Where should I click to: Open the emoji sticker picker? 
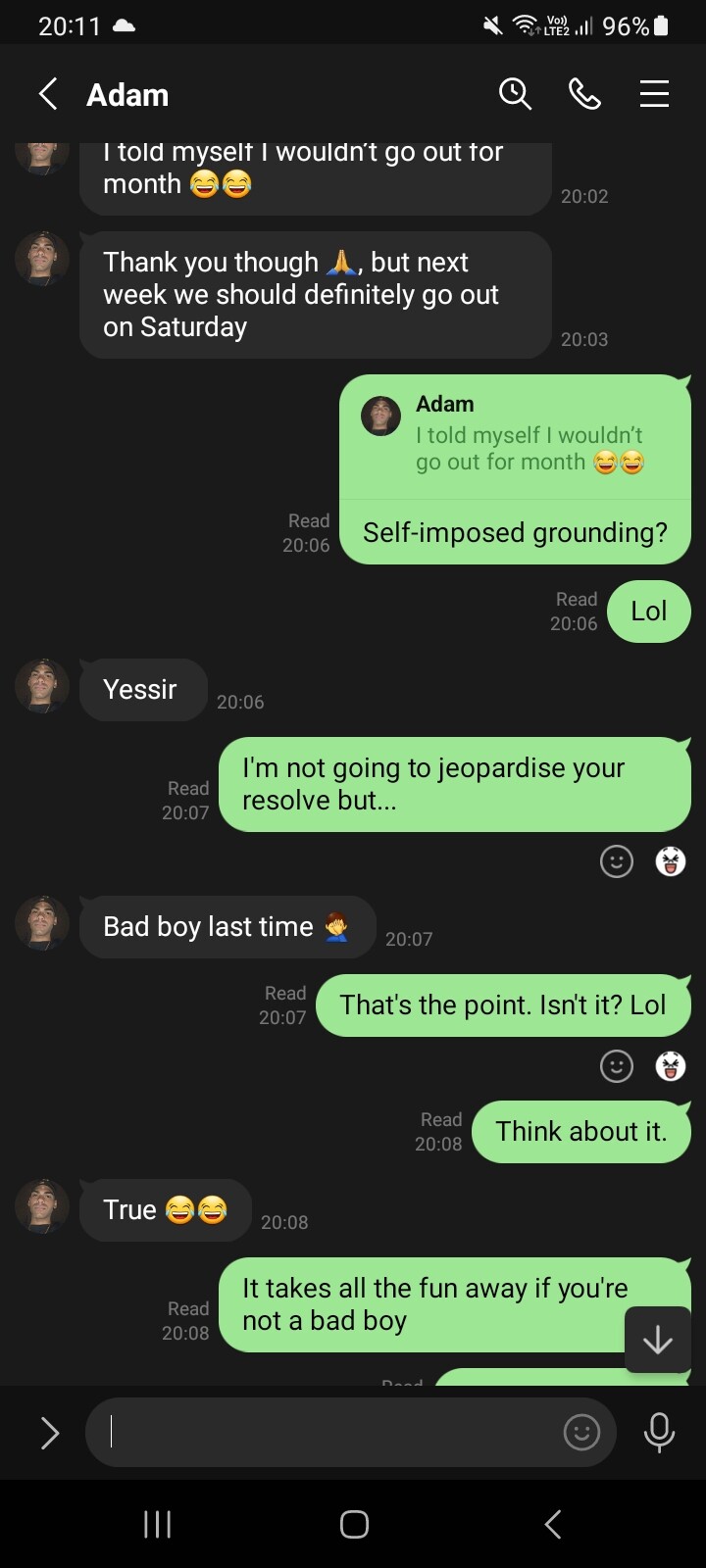[x=581, y=1432]
